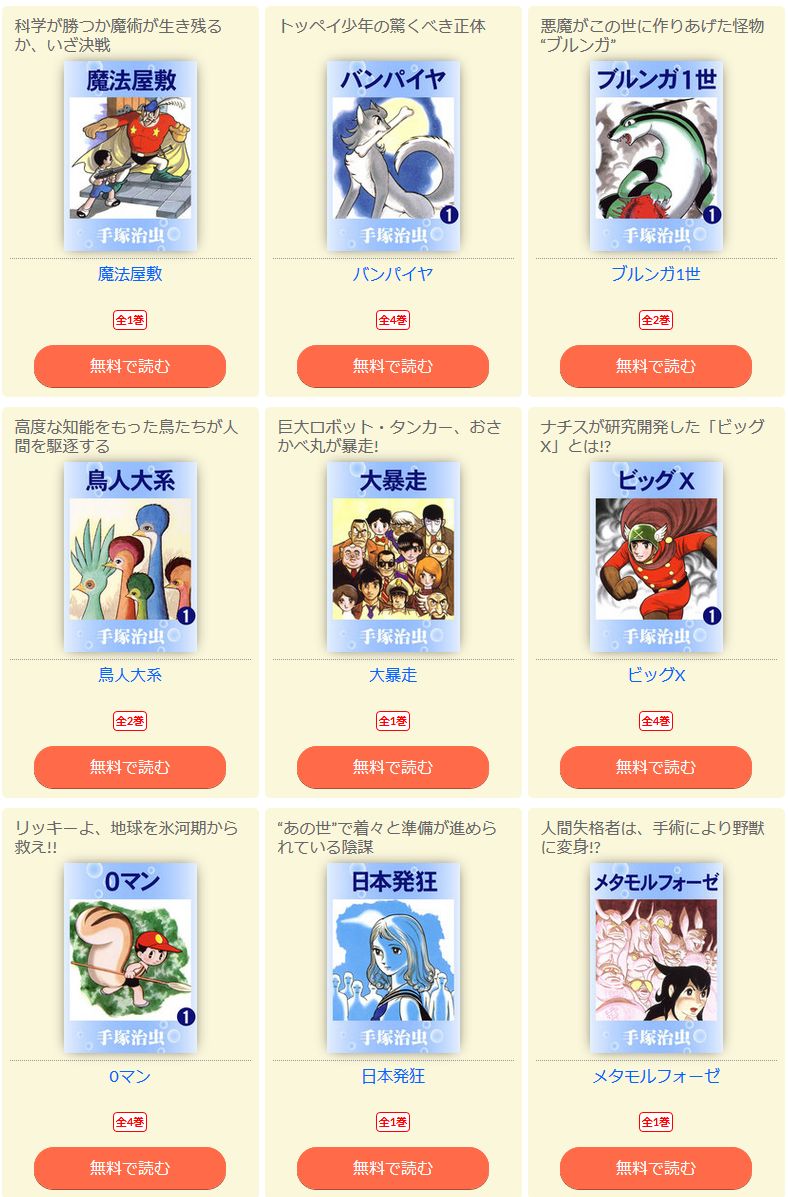The width and height of the screenshot is (788, 1197).
Task: Tap 無料で読む button for 魔法屋敷
Action: (x=130, y=366)
